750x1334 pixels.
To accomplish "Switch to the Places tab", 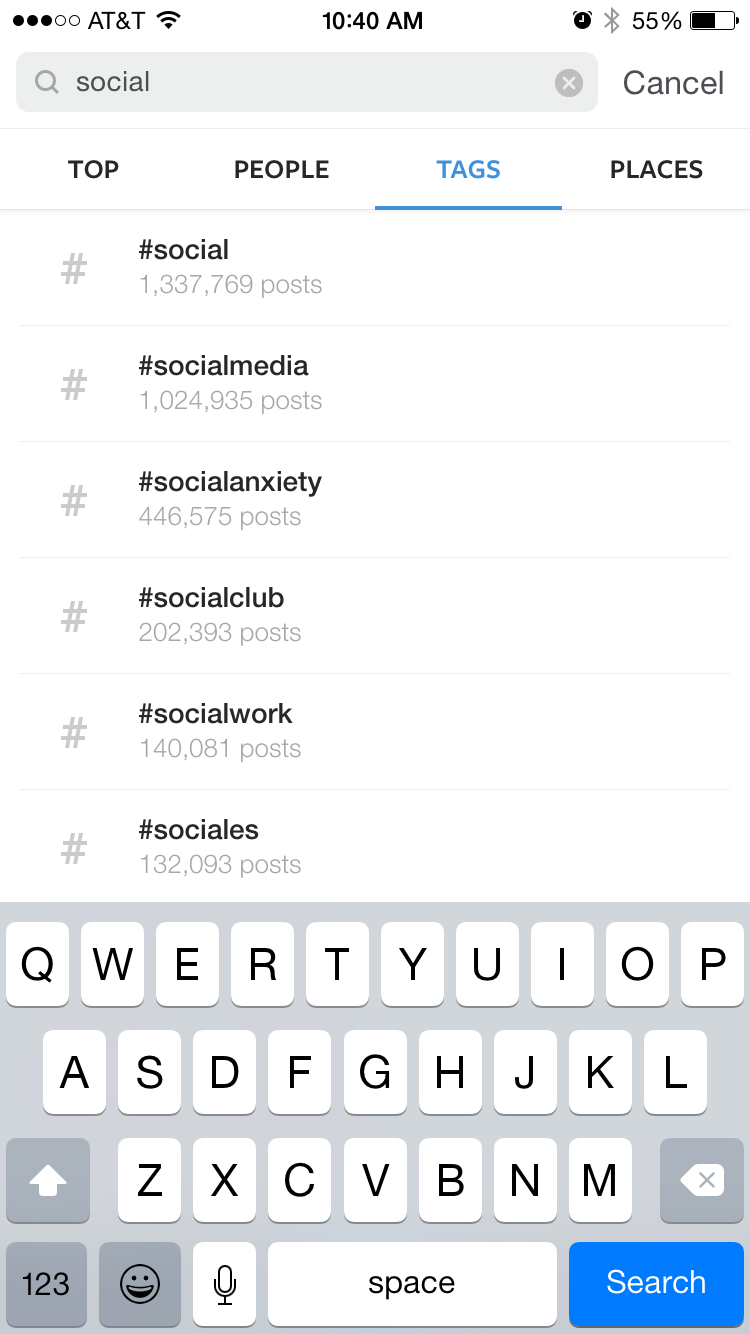I will tap(656, 170).
